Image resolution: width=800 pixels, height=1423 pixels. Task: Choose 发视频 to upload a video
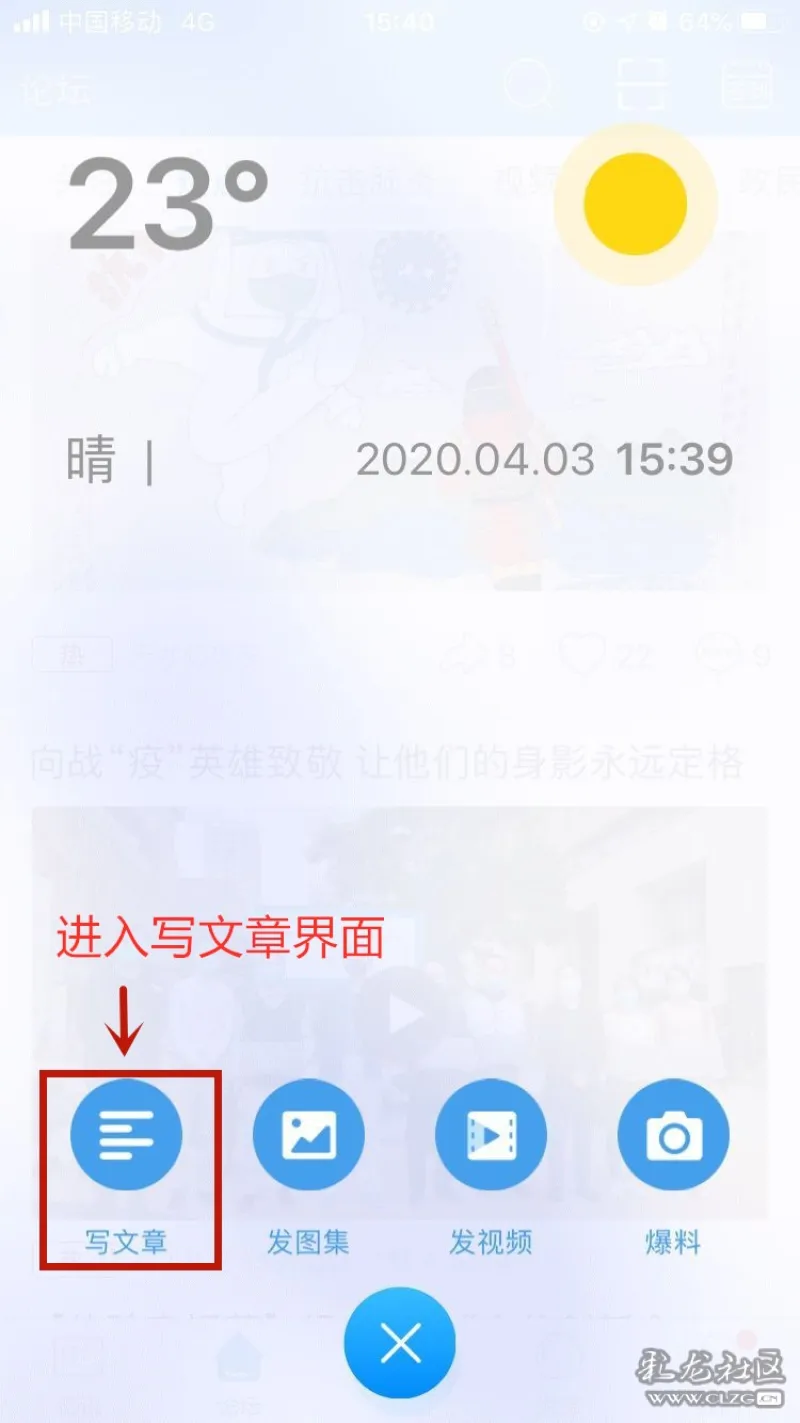[490, 1136]
